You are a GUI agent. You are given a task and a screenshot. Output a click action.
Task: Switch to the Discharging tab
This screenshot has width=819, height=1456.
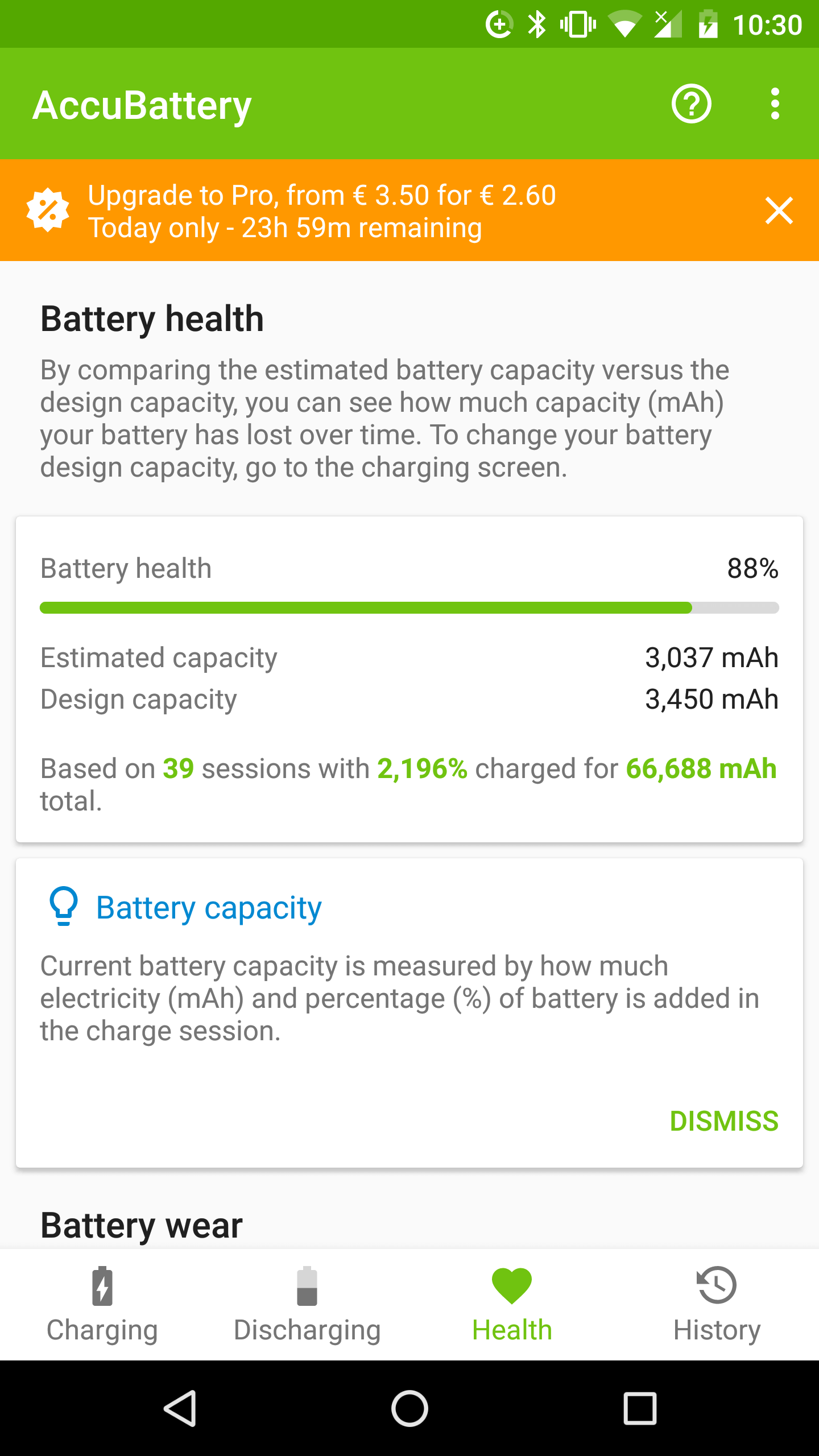(307, 1306)
